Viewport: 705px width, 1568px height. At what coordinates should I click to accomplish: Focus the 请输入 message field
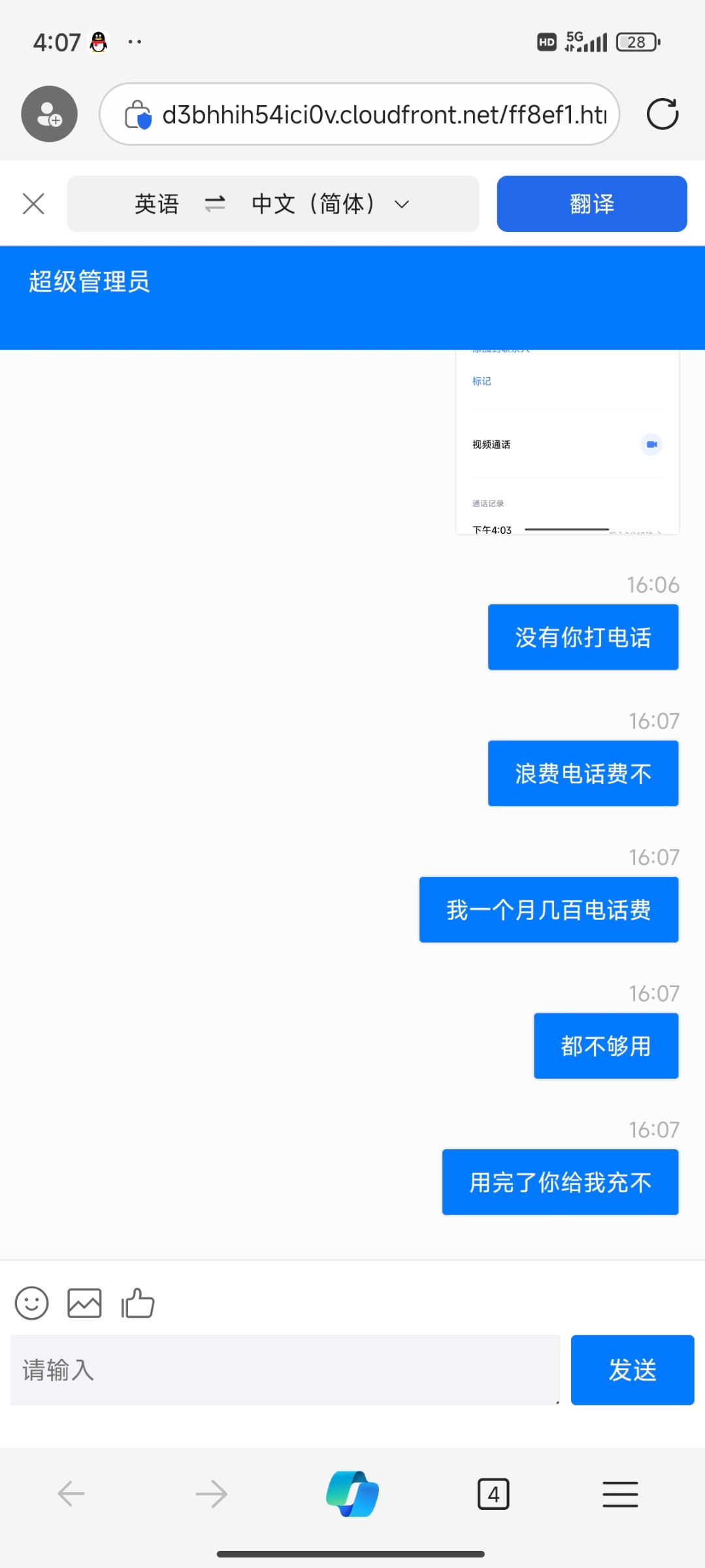[286, 1370]
